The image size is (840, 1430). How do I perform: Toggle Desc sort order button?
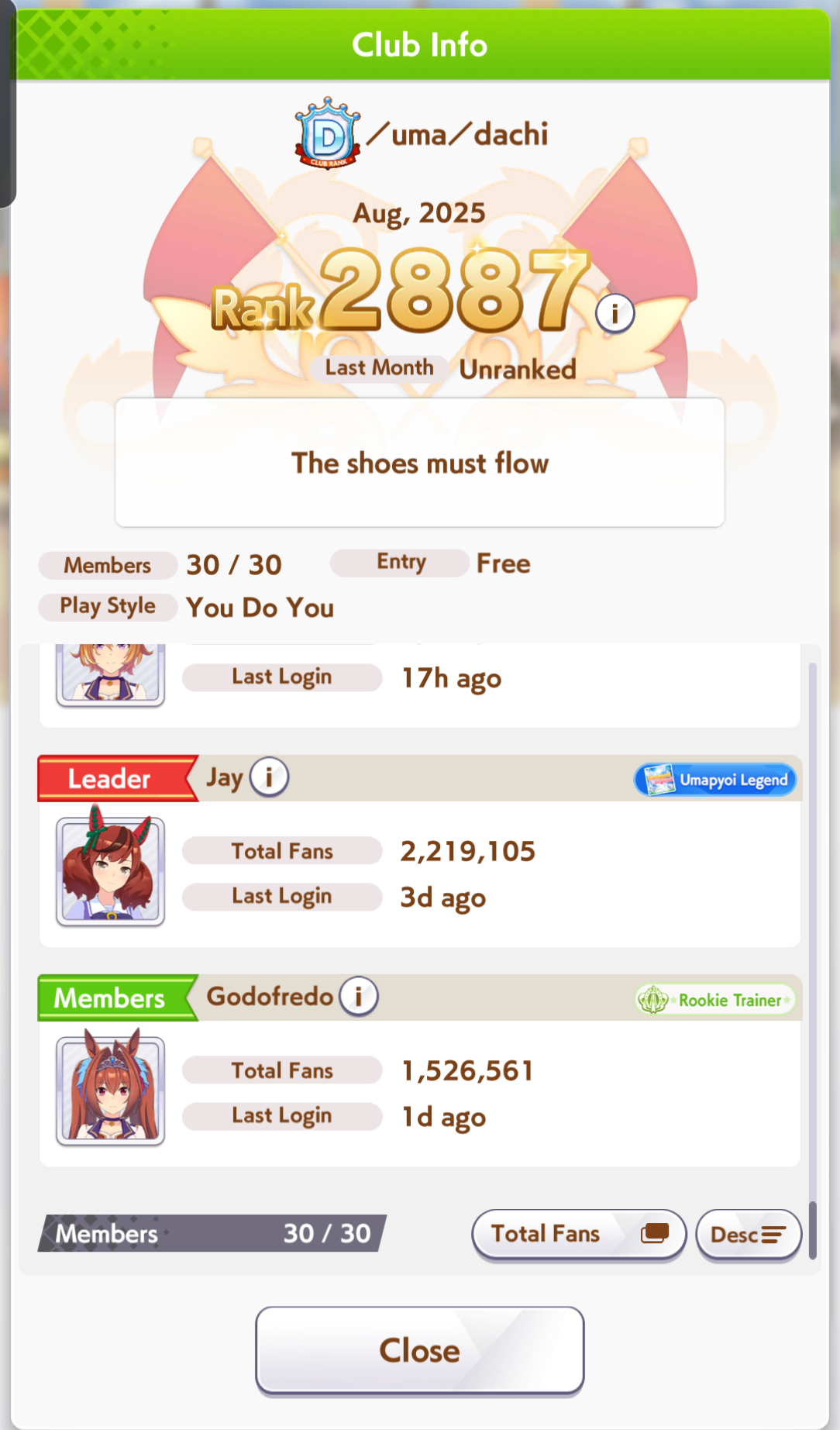point(748,1234)
